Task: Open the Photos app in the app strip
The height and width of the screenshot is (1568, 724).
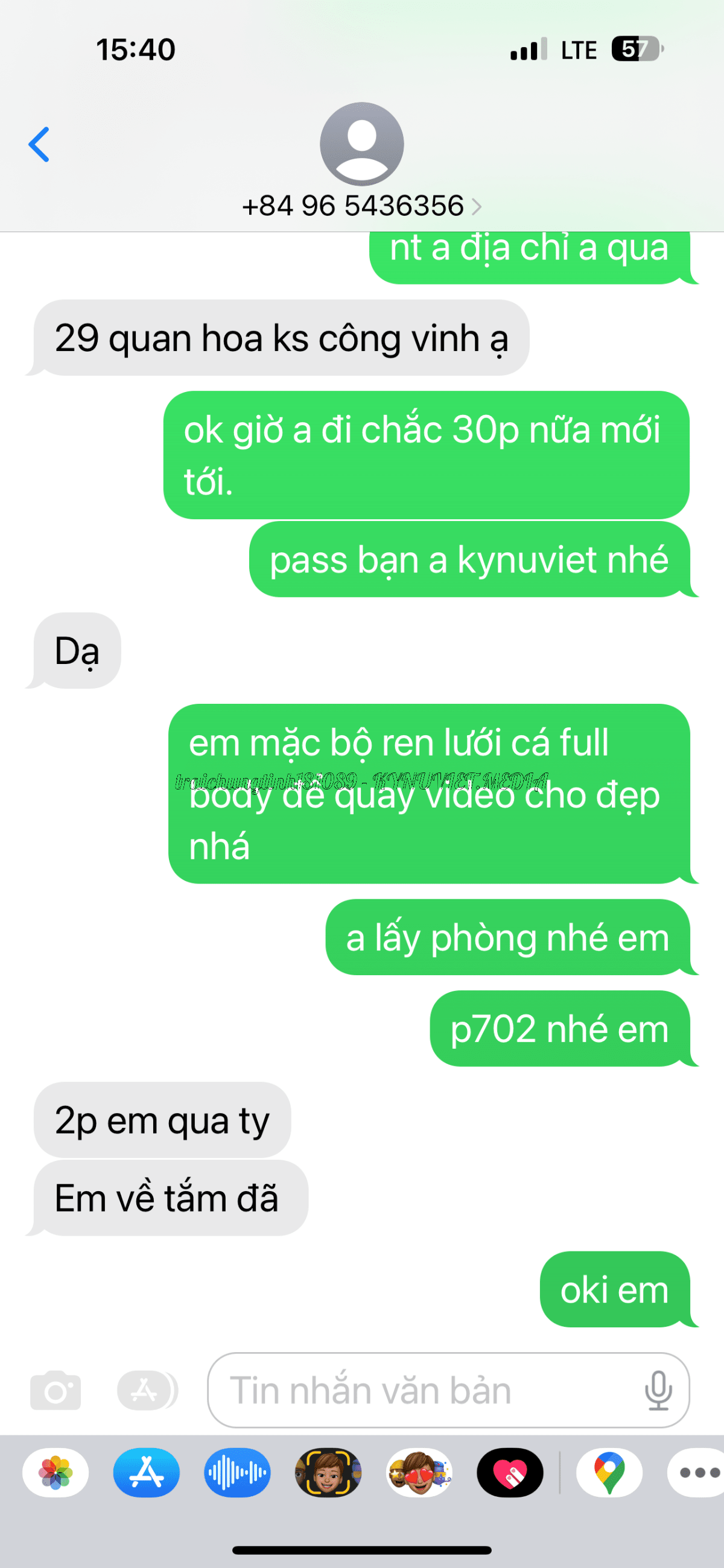Action: point(56,1473)
